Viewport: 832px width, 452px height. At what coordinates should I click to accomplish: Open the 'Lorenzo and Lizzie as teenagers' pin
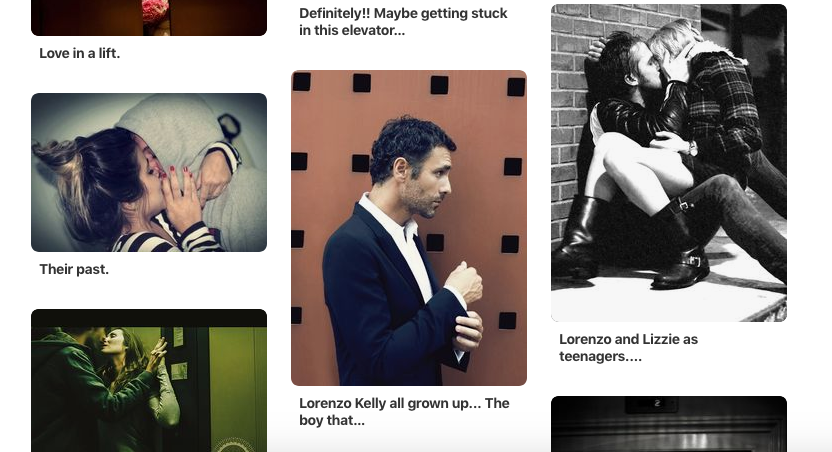(x=668, y=163)
